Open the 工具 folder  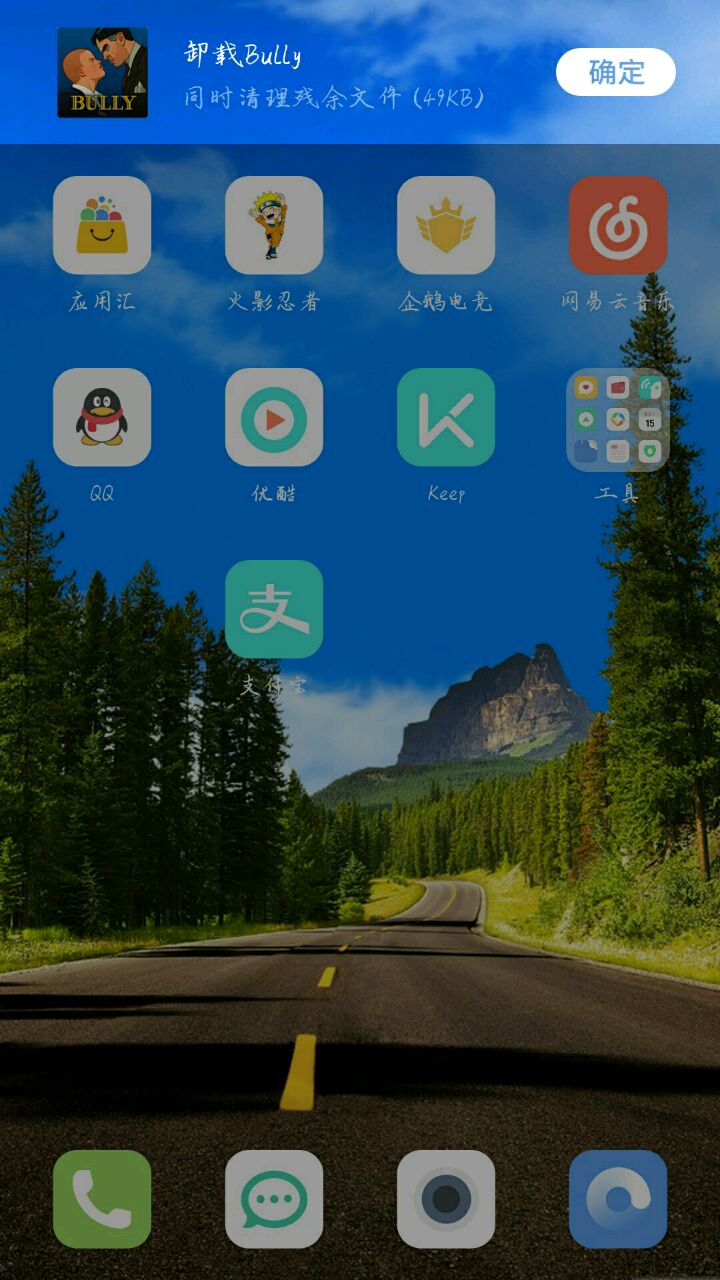(x=618, y=419)
